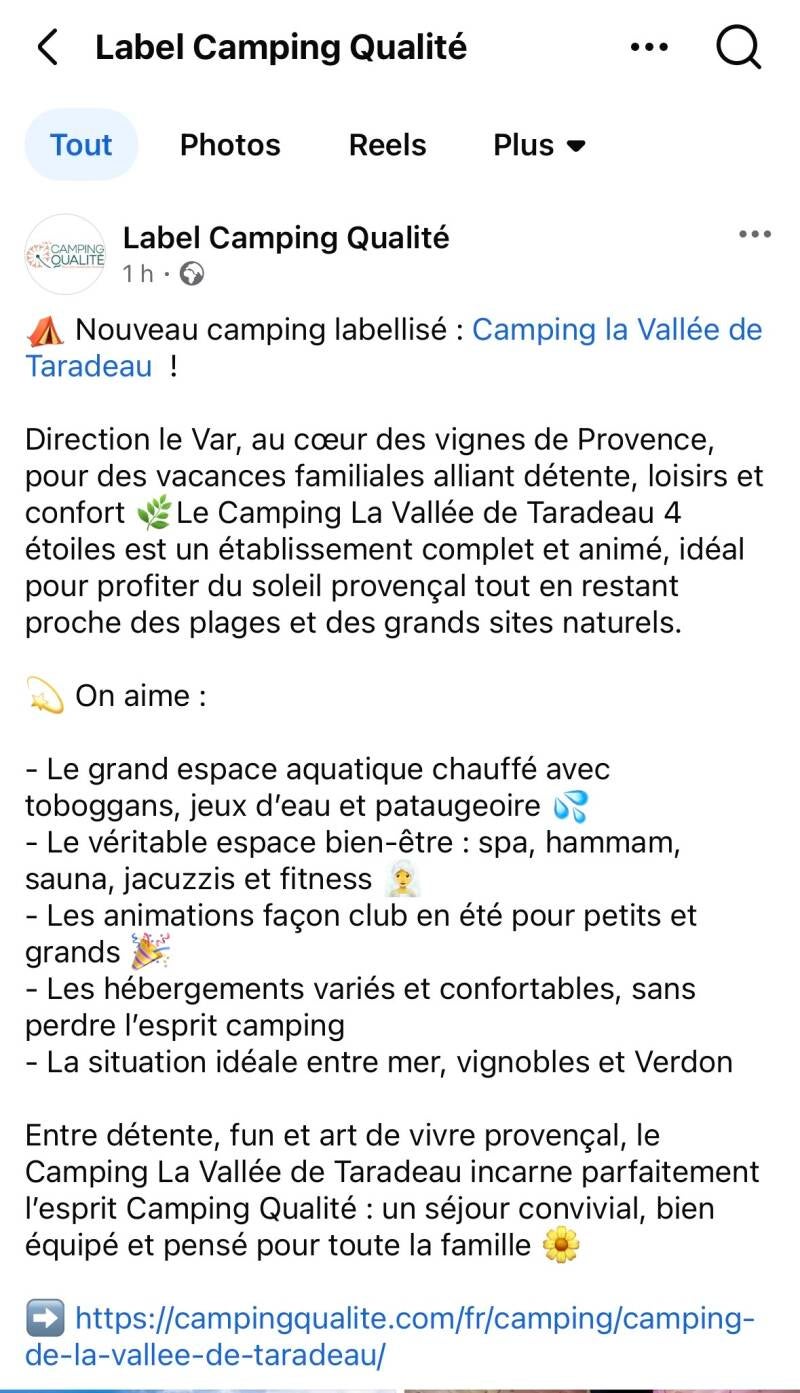Screen dimensions: 800x1393
Task: Switch to the Photos tab
Action: (x=230, y=145)
